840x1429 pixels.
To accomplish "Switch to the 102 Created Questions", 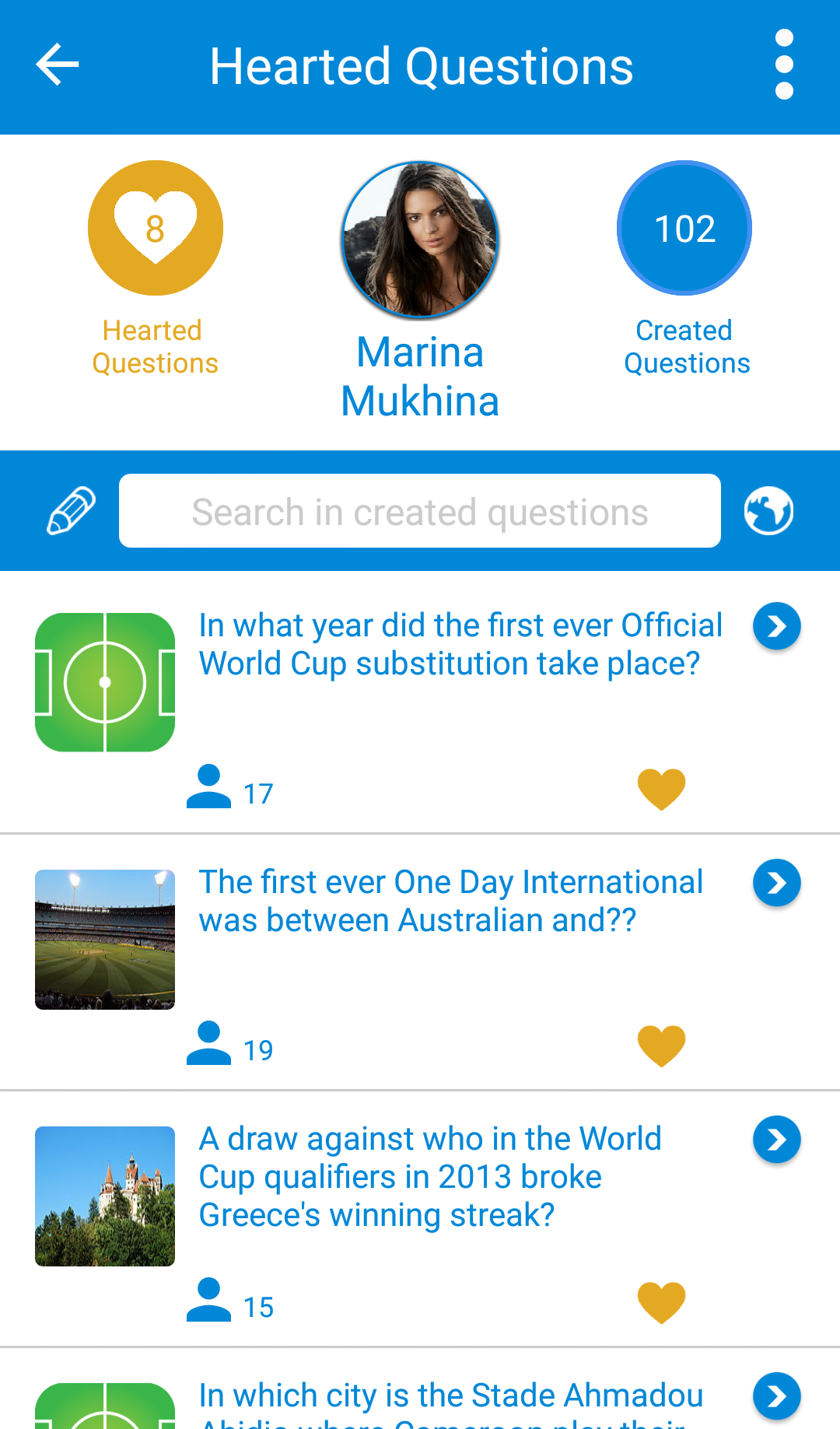I will (684, 229).
